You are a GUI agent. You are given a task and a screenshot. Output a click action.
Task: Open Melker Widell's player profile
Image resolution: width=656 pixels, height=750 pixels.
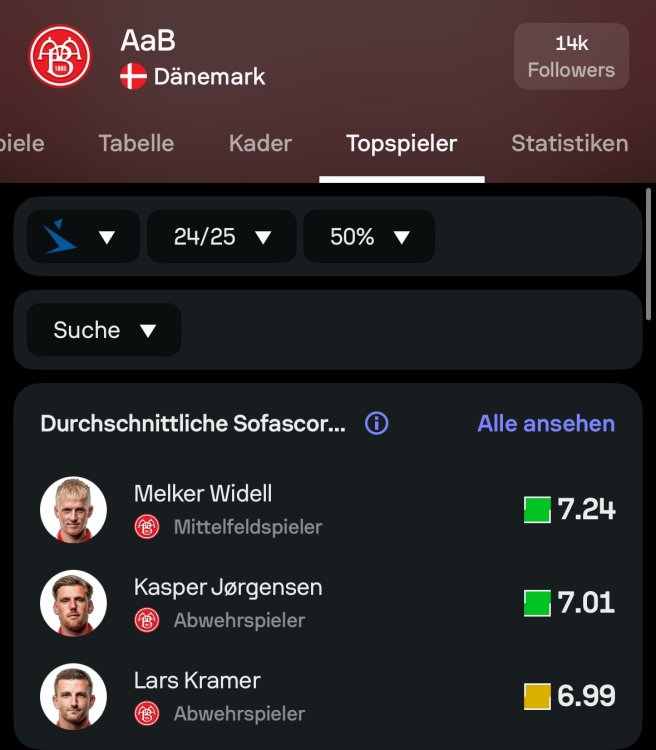pos(203,509)
